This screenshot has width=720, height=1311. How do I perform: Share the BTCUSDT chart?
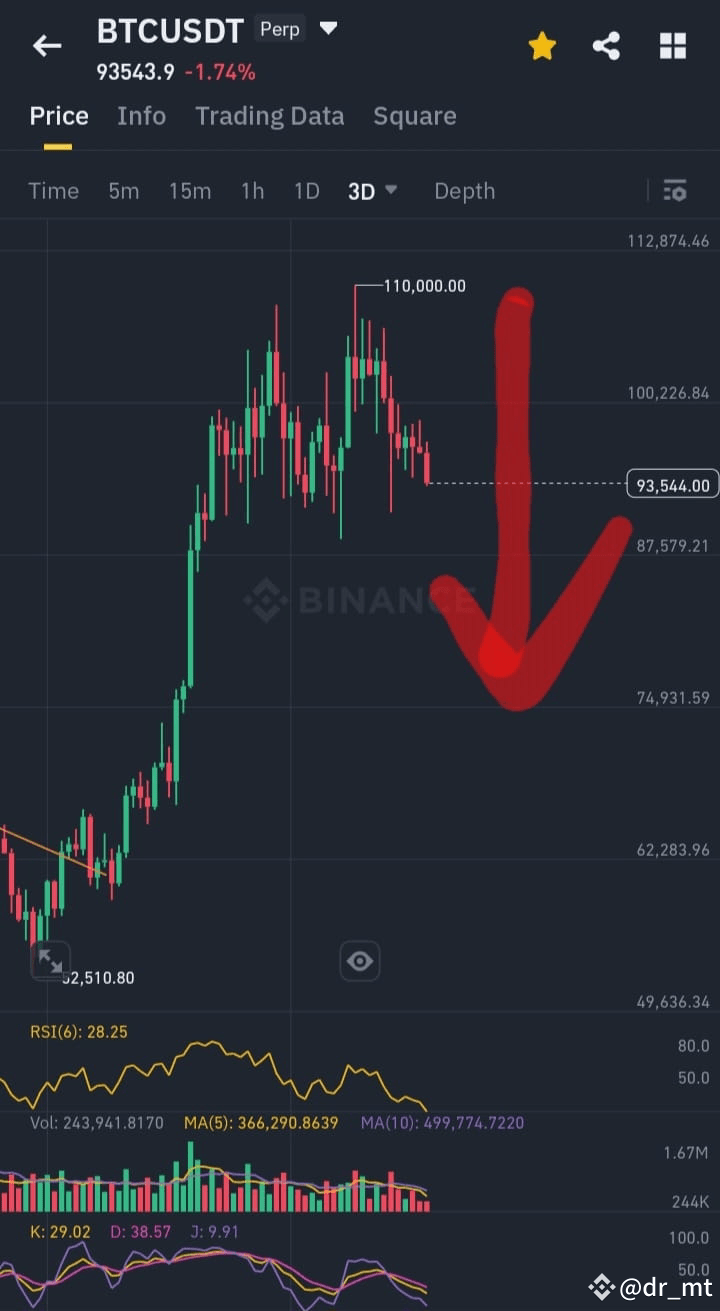(607, 45)
